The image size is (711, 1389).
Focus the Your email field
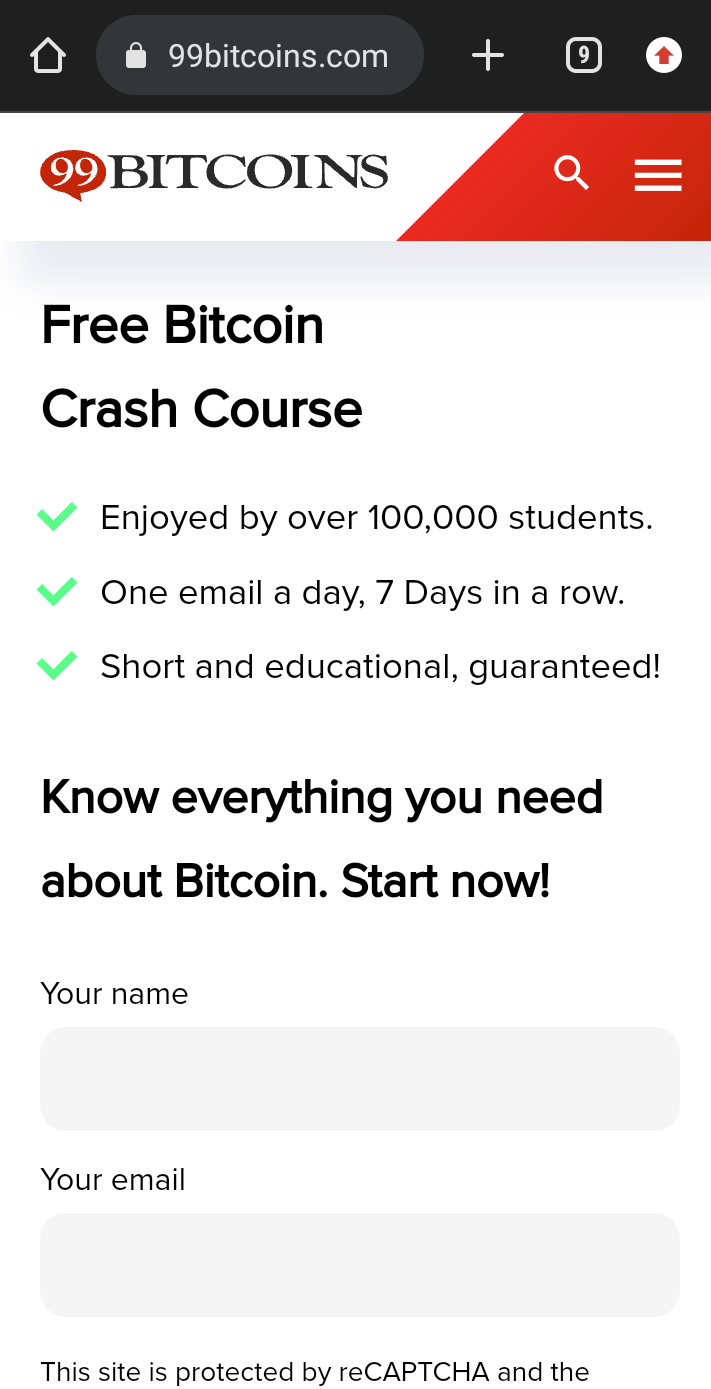click(x=360, y=1265)
